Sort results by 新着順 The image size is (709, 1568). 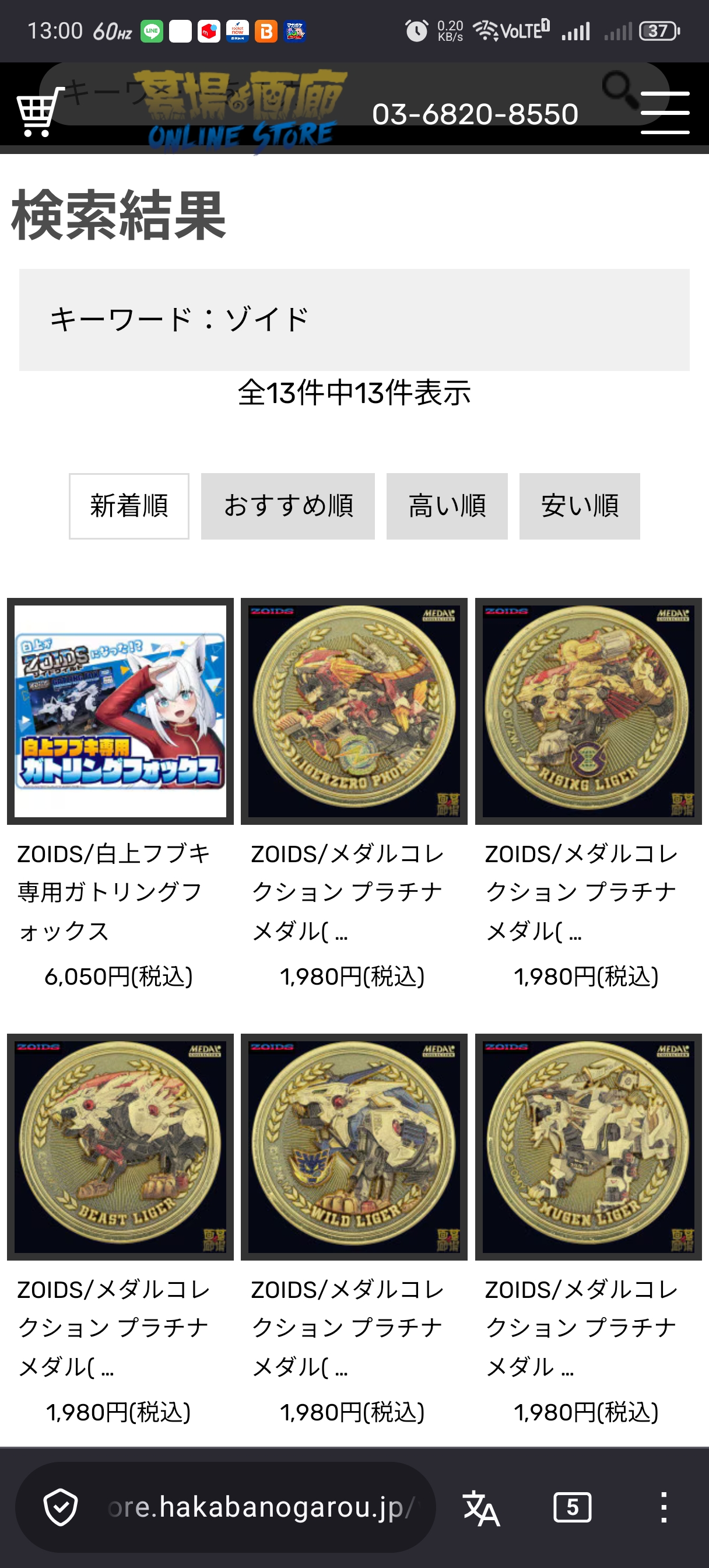coord(129,506)
